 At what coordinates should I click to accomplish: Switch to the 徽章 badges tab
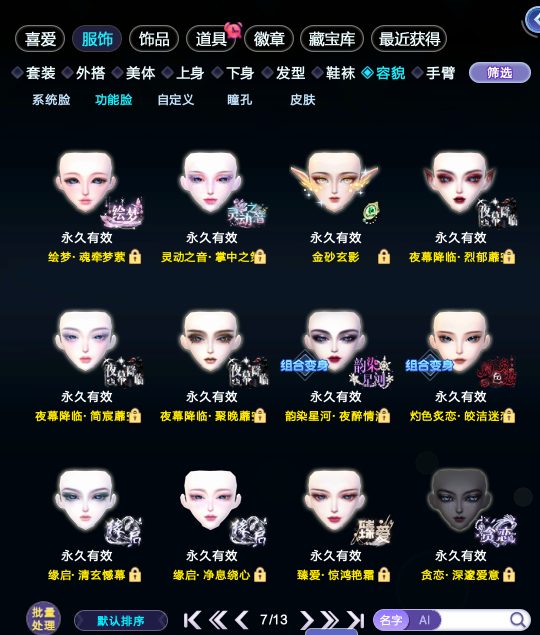pyautogui.click(x=269, y=39)
